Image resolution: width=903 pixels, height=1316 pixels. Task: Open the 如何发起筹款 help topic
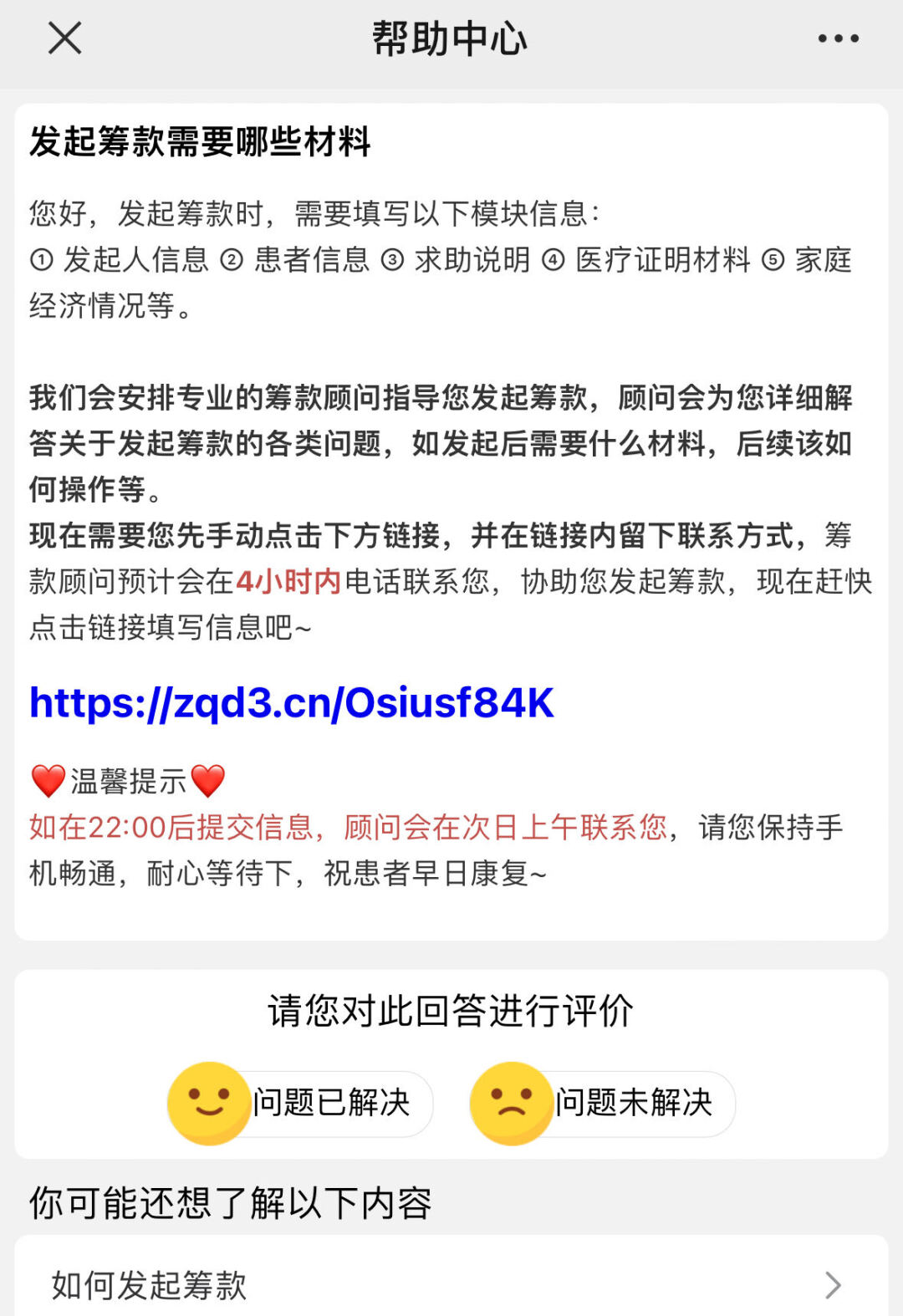(x=451, y=1284)
